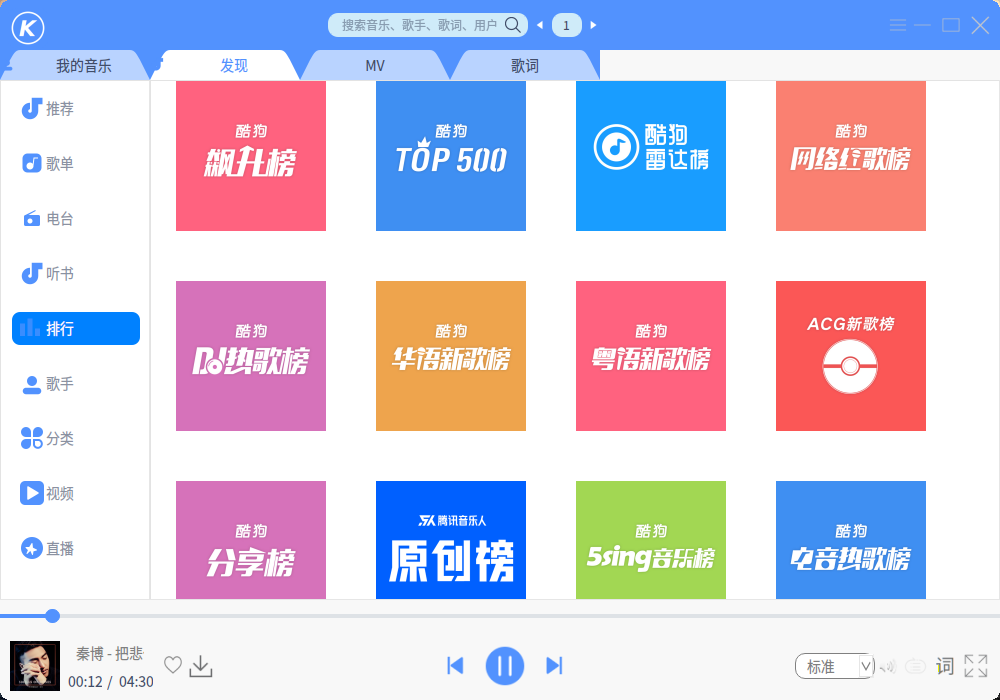Switch to the 我的音乐 tab
The height and width of the screenshot is (700, 1000).
point(83,66)
